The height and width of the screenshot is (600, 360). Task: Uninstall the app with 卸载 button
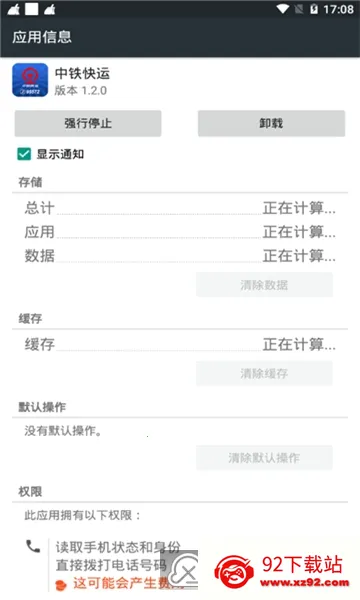(x=271, y=123)
